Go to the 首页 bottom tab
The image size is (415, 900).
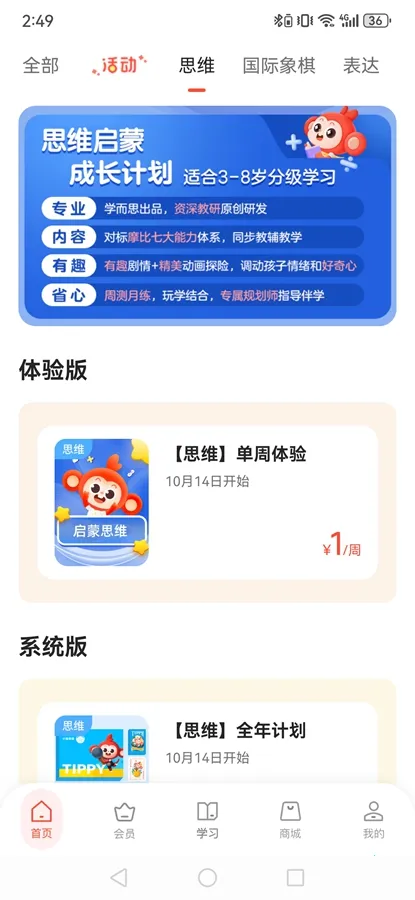click(41, 819)
